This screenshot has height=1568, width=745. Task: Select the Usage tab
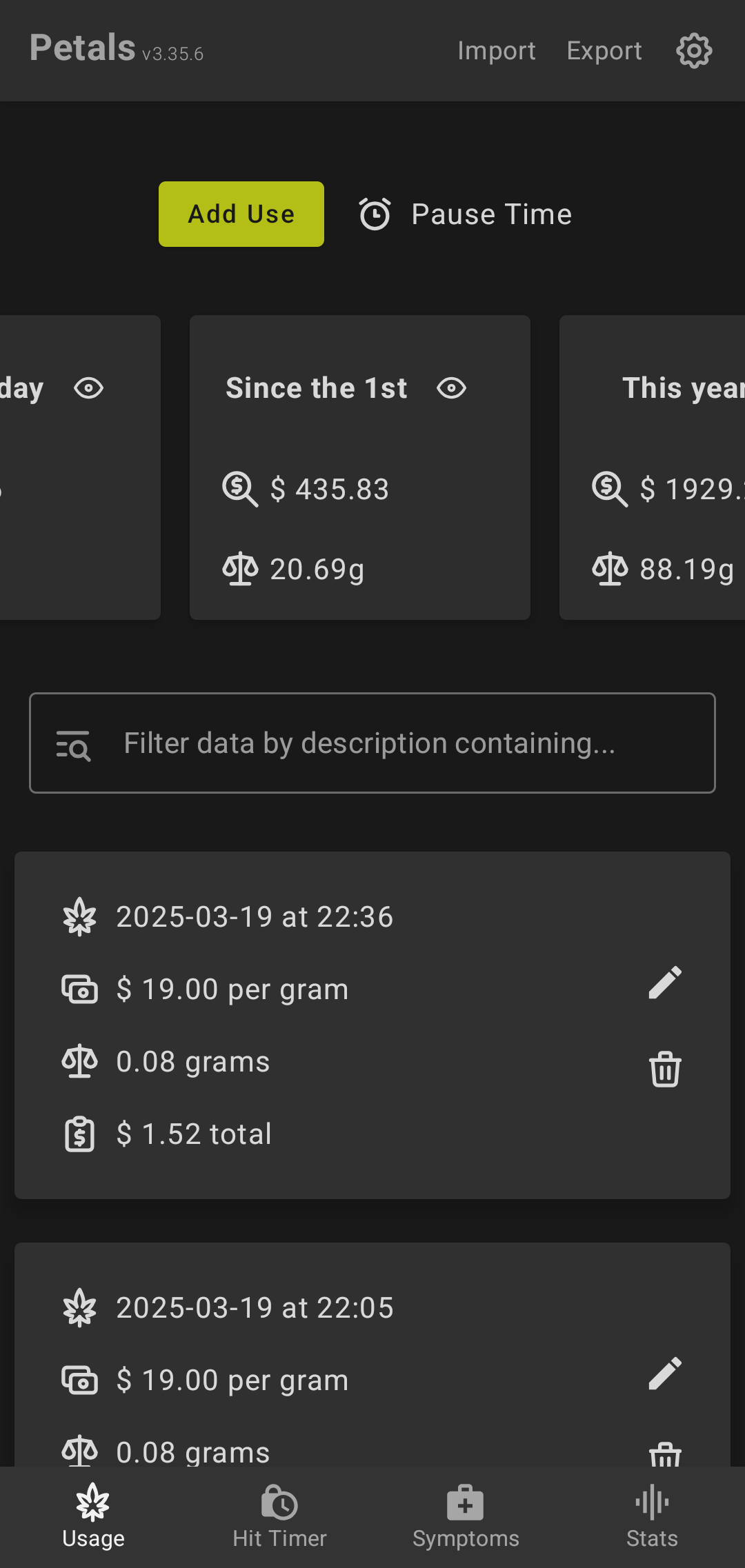(x=93, y=1517)
